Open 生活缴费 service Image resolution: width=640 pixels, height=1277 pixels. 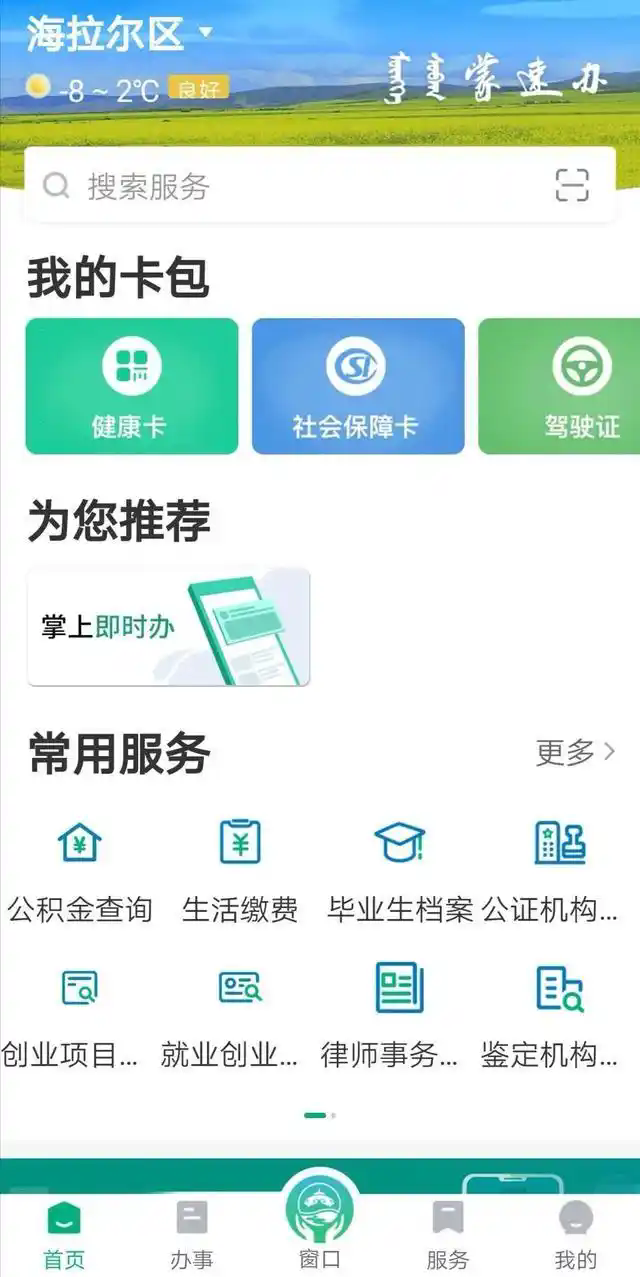[x=240, y=868]
